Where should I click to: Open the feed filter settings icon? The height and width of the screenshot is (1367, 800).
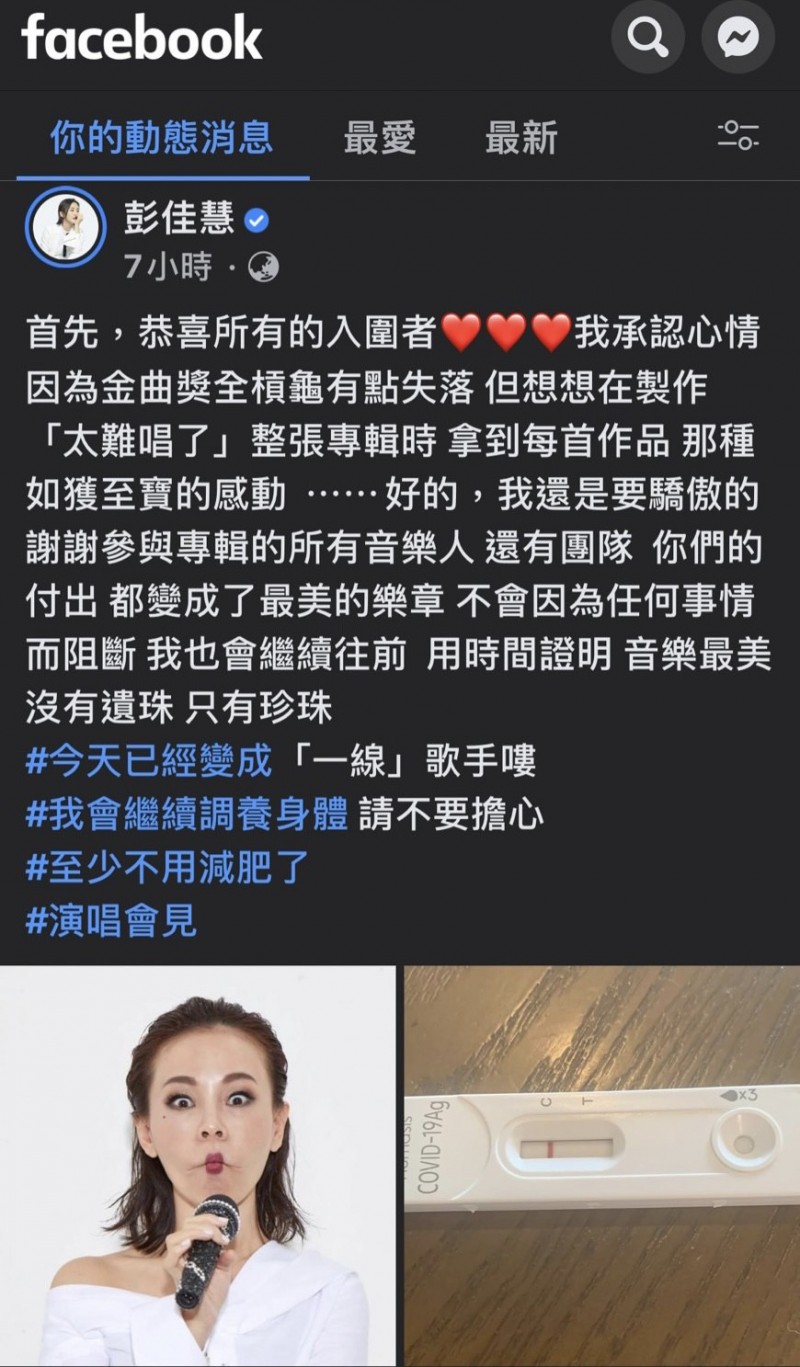[738, 135]
